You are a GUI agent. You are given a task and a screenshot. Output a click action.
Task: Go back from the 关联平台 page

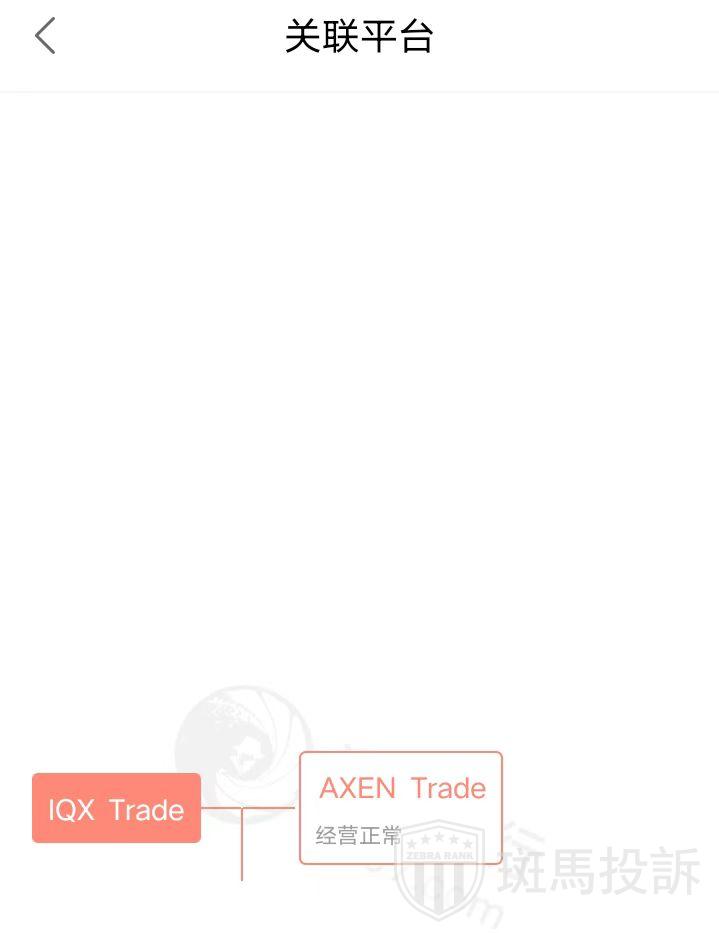pyautogui.click(x=45, y=37)
